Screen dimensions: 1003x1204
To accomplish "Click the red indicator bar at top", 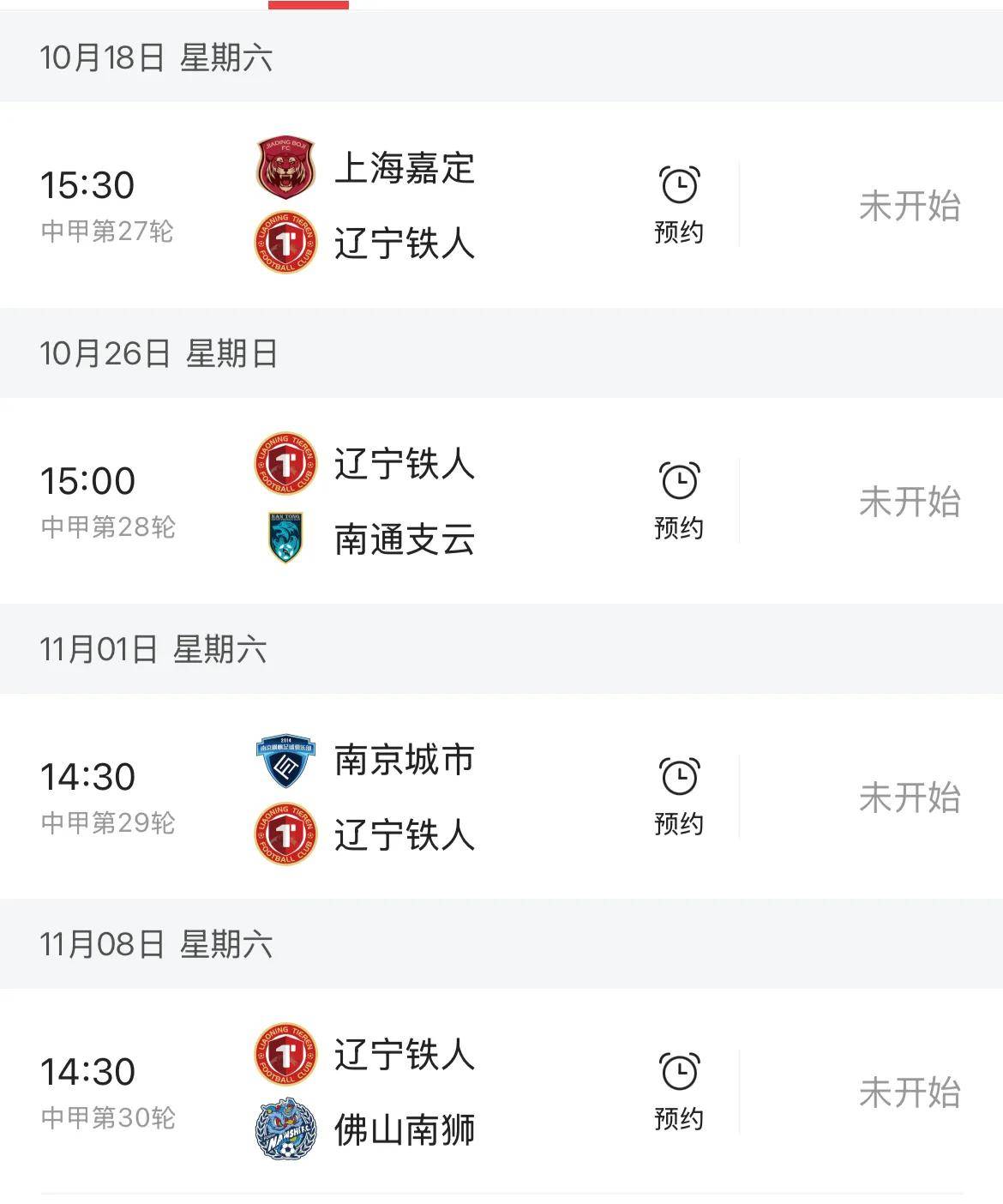I will [309, 4].
